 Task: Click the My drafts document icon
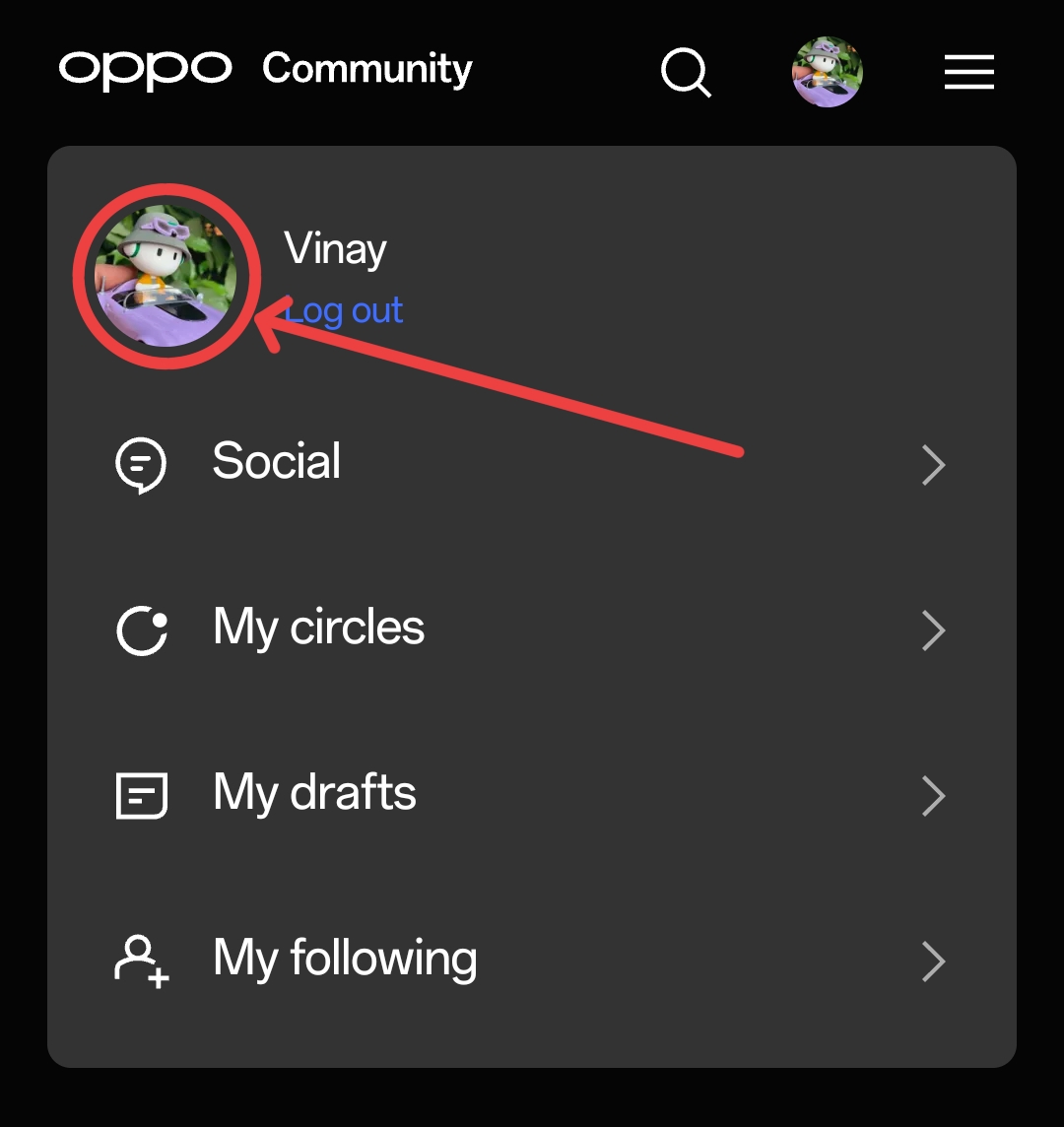[x=142, y=794]
